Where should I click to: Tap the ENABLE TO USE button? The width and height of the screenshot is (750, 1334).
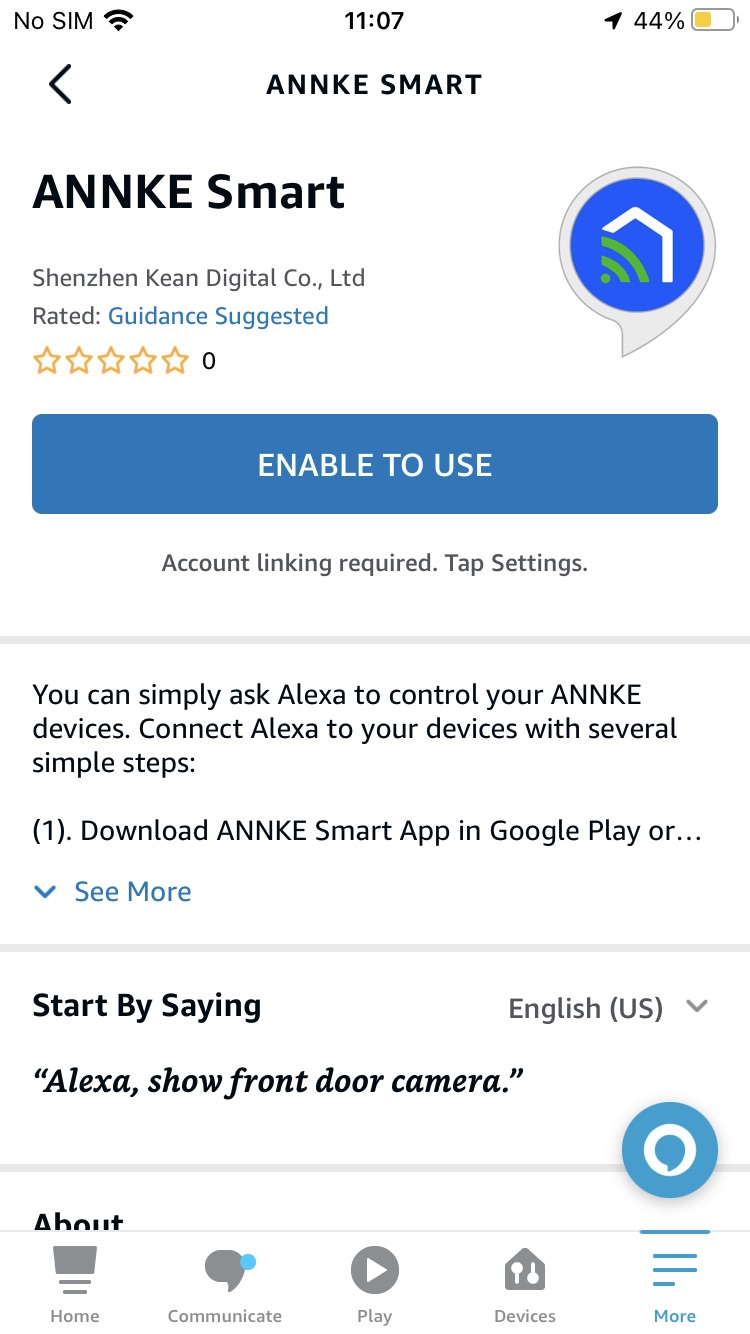(x=375, y=464)
